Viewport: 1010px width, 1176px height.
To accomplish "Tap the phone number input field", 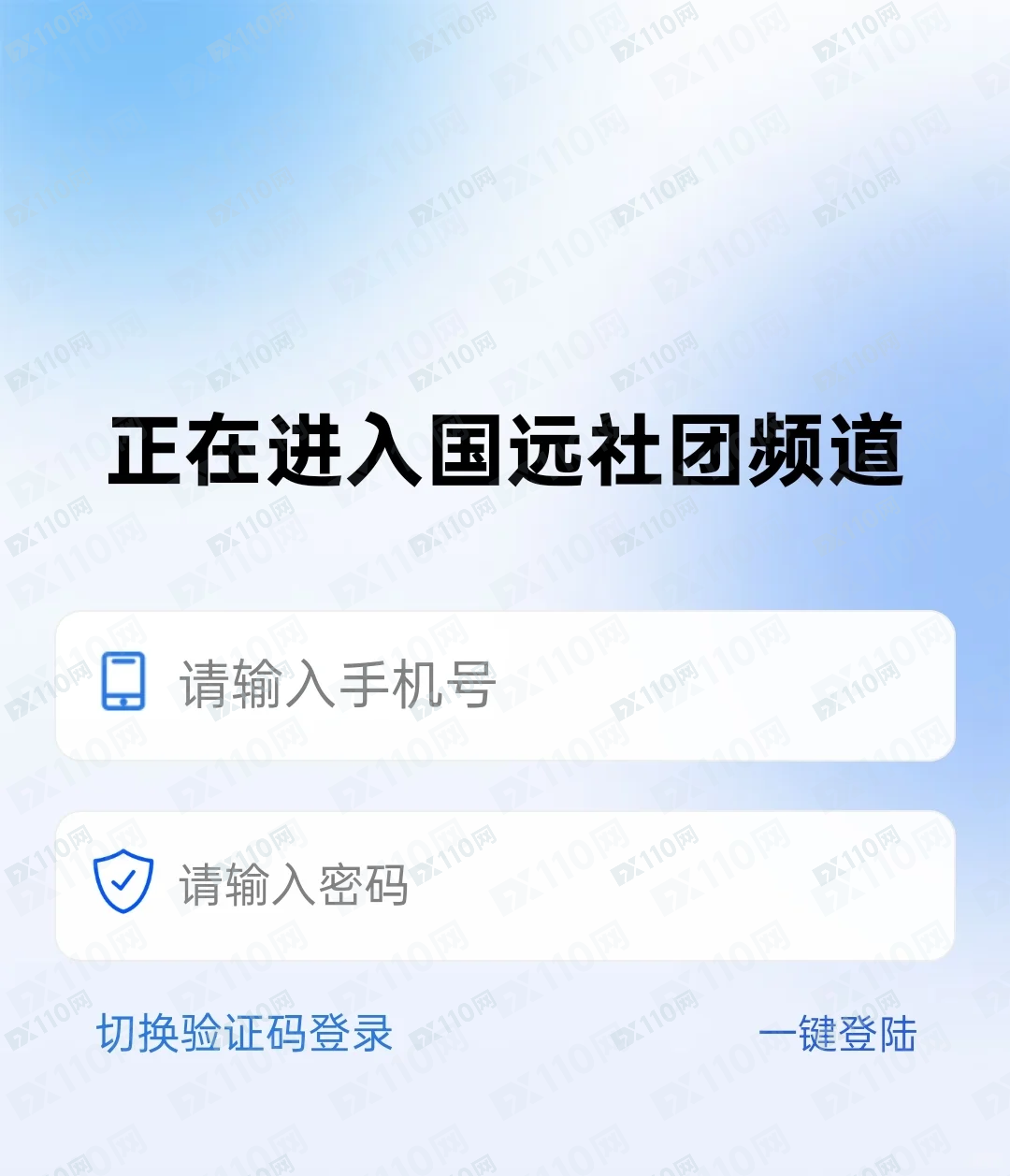I will coord(505,685).
